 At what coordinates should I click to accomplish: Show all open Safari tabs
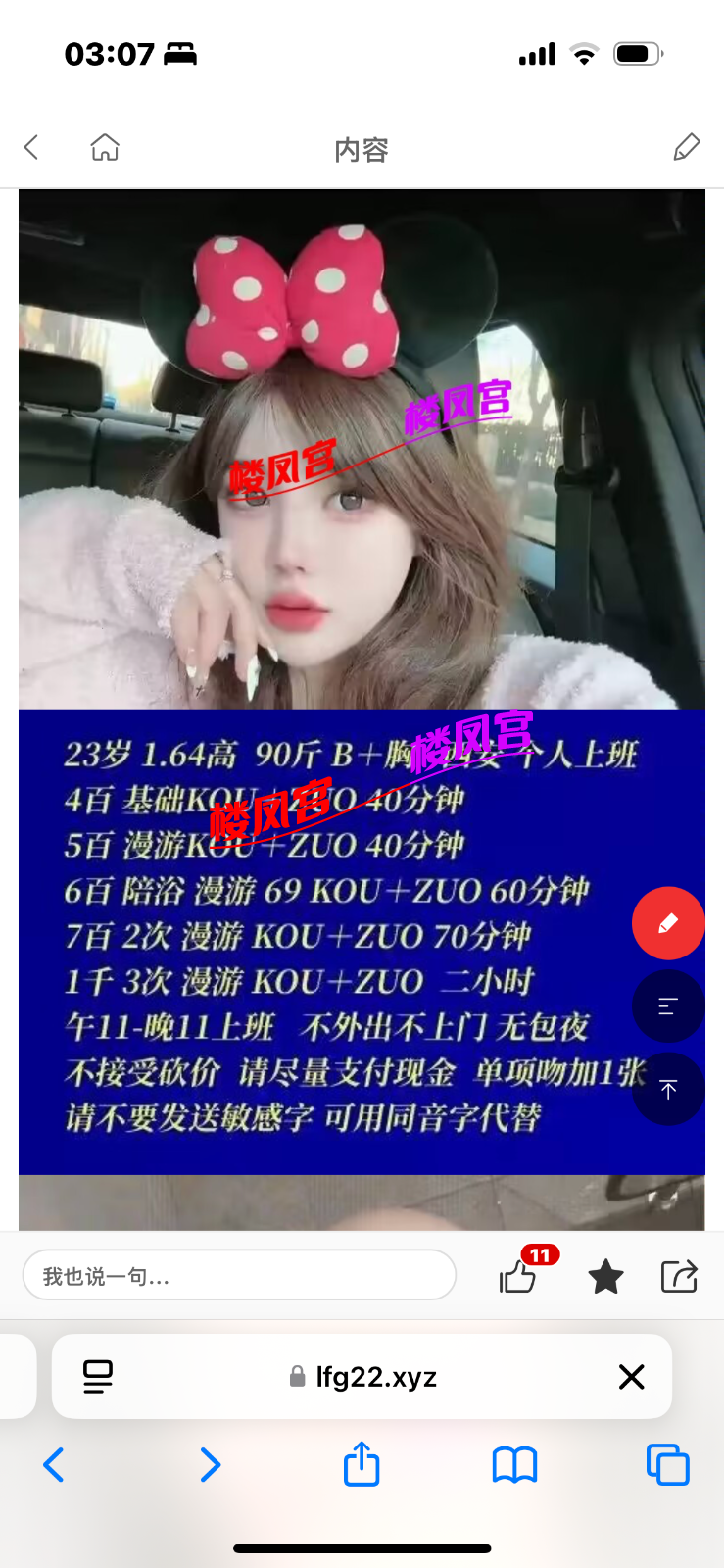pyautogui.click(x=668, y=1465)
